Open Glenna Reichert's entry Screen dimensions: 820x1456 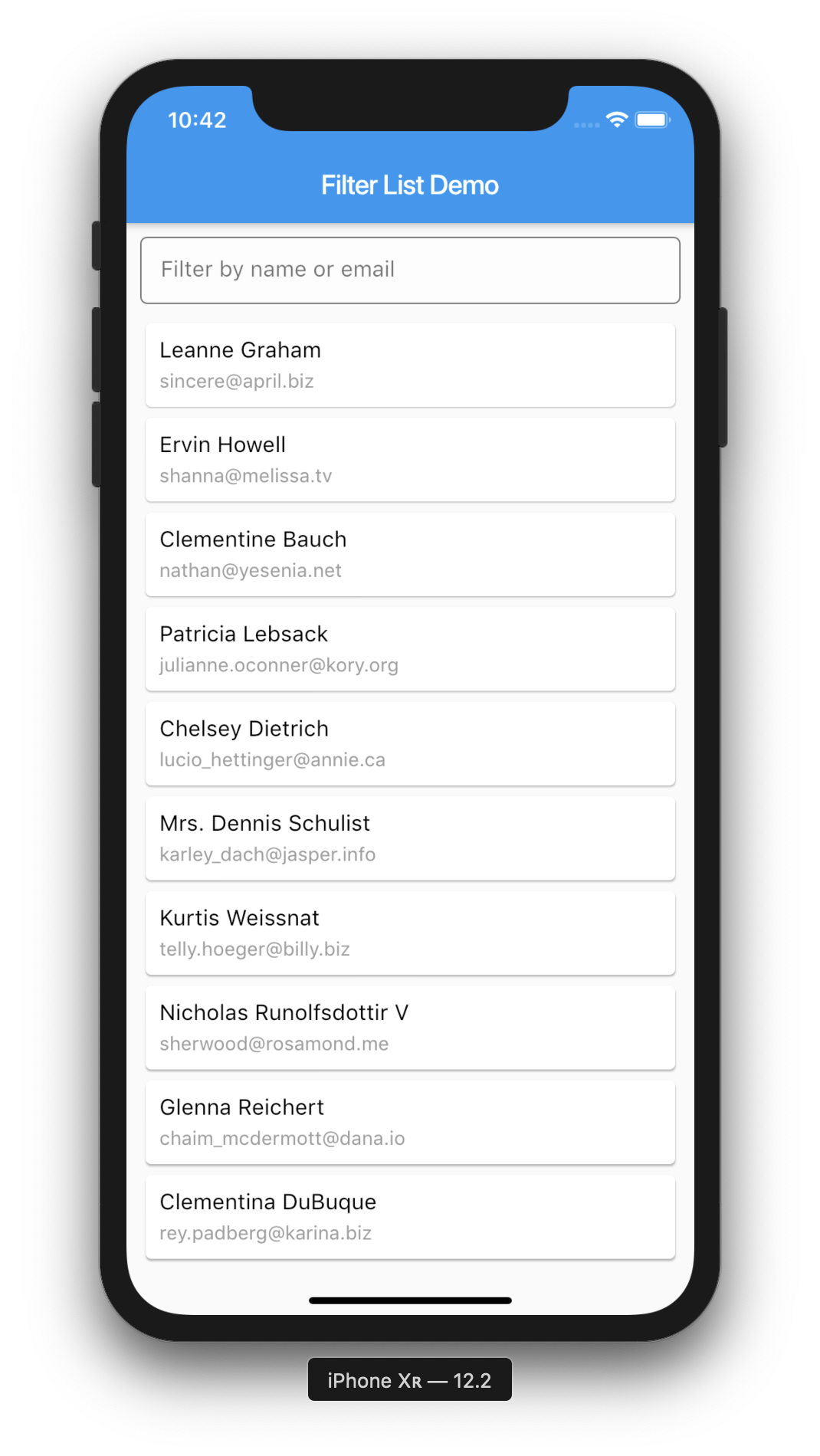410,1122
